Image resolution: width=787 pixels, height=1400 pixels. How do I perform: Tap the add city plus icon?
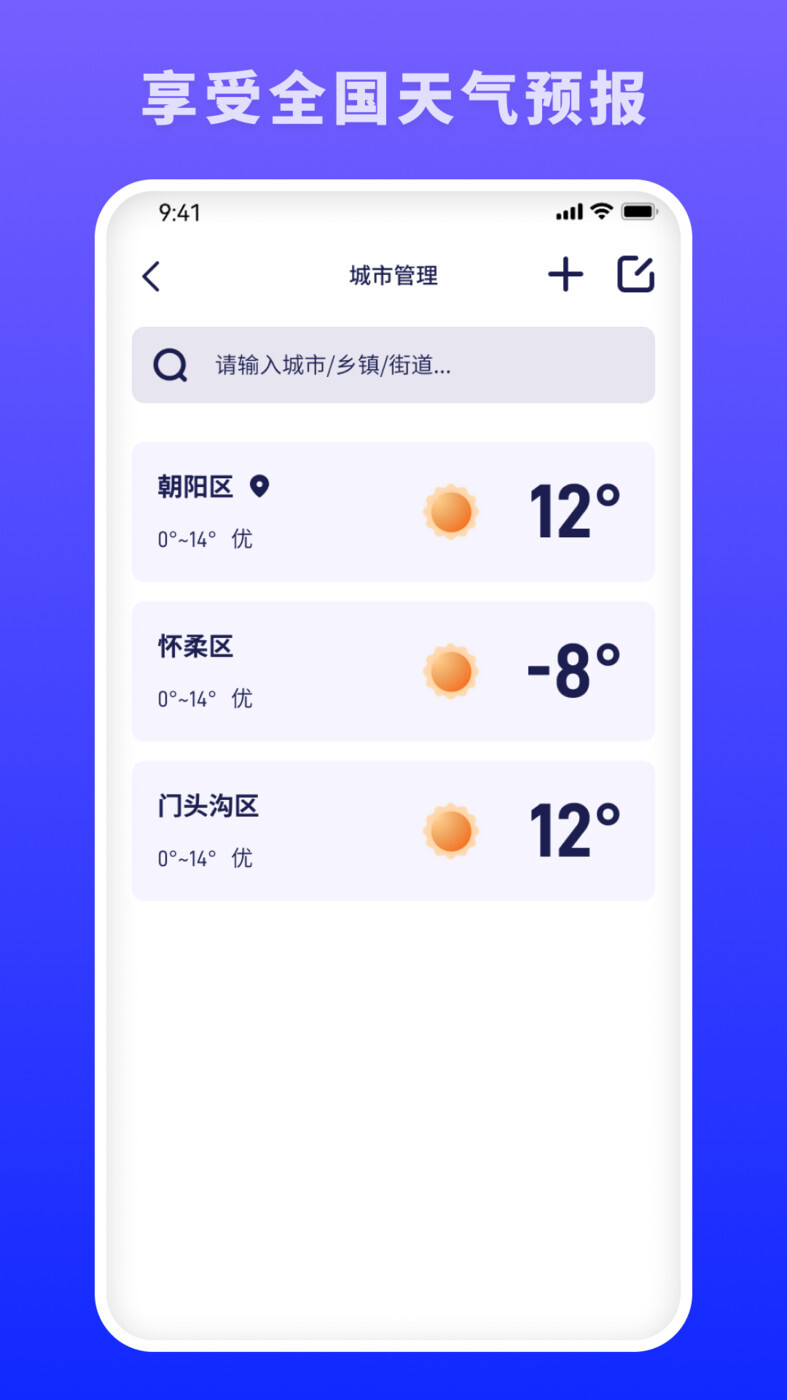(x=565, y=274)
